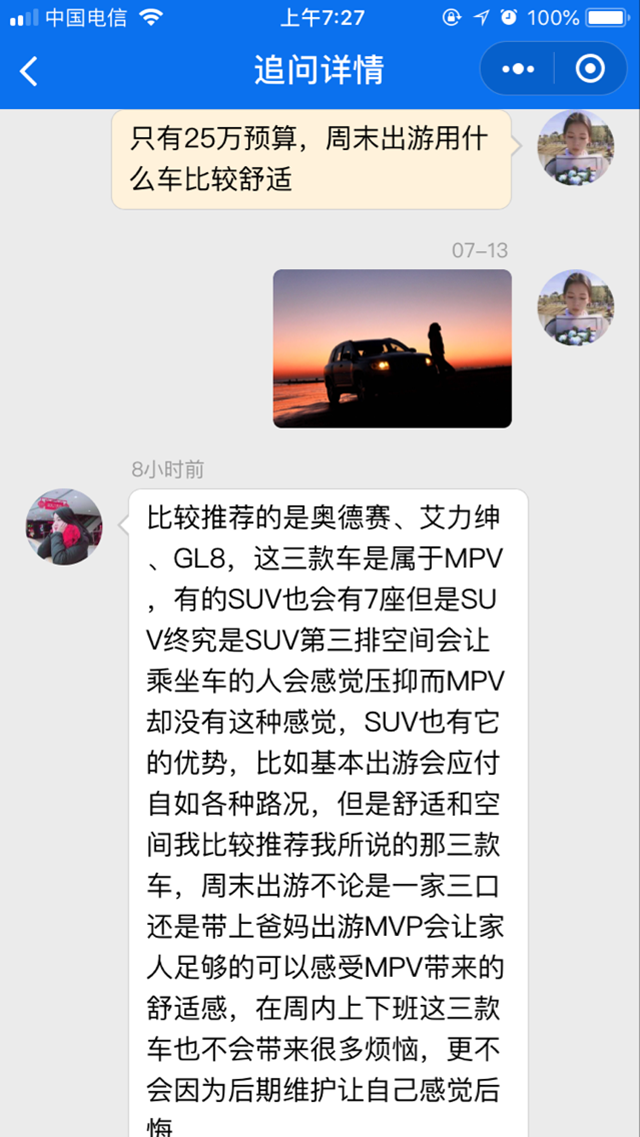Go back from 追问详情 page
The width and height of the screenshot is (640, 1137).
click(x=29, y=70)
